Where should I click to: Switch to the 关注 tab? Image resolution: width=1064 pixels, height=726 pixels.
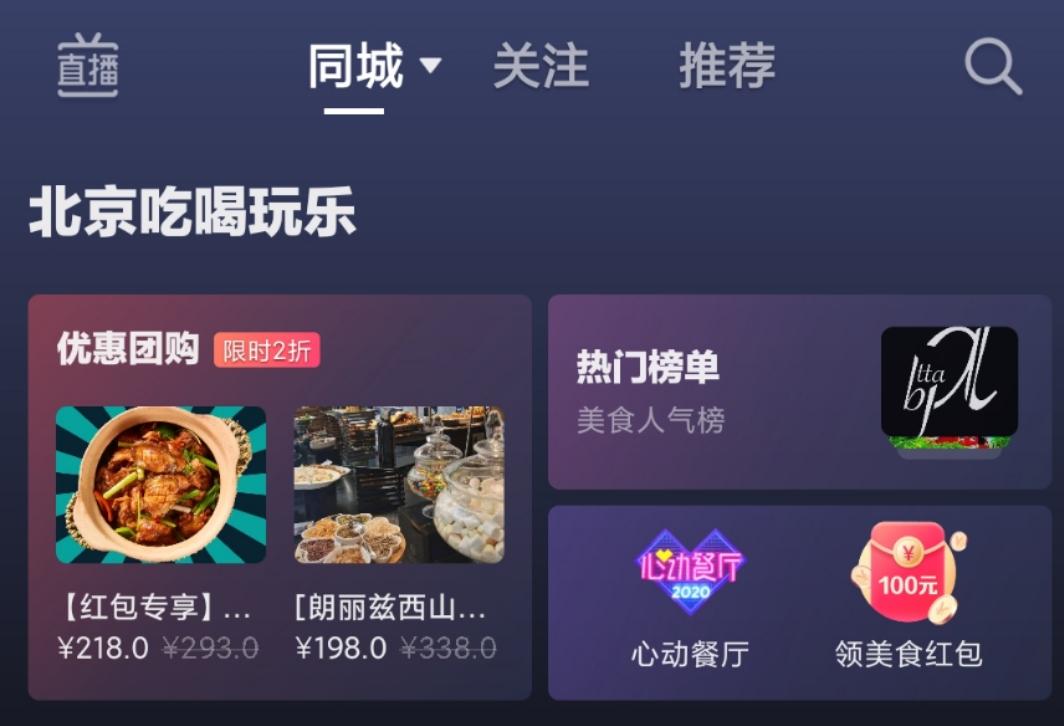click(541, 66)
